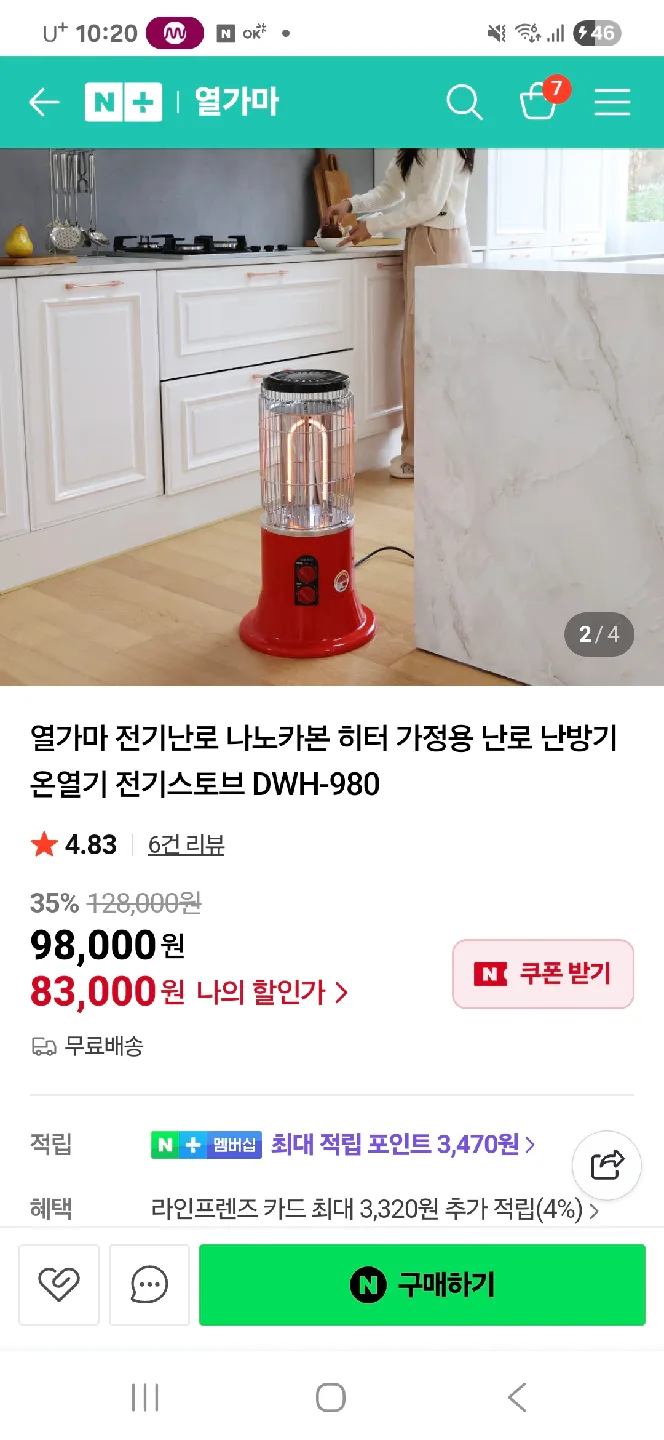Open the N+ store home logo

click(x=123, y=102)
